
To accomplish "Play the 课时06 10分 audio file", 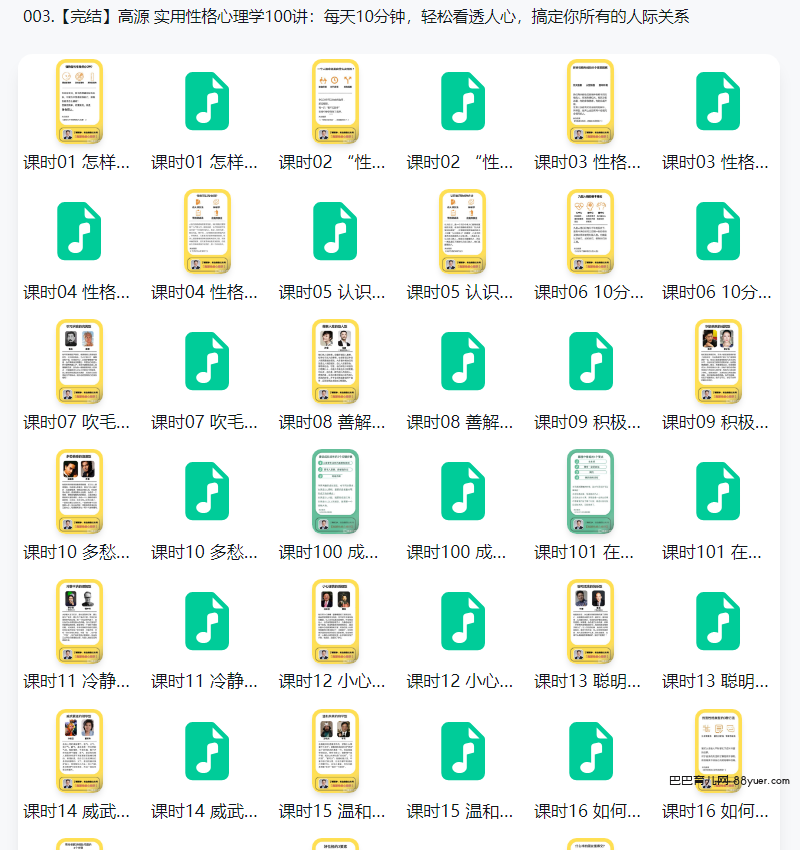I will 718,232.
